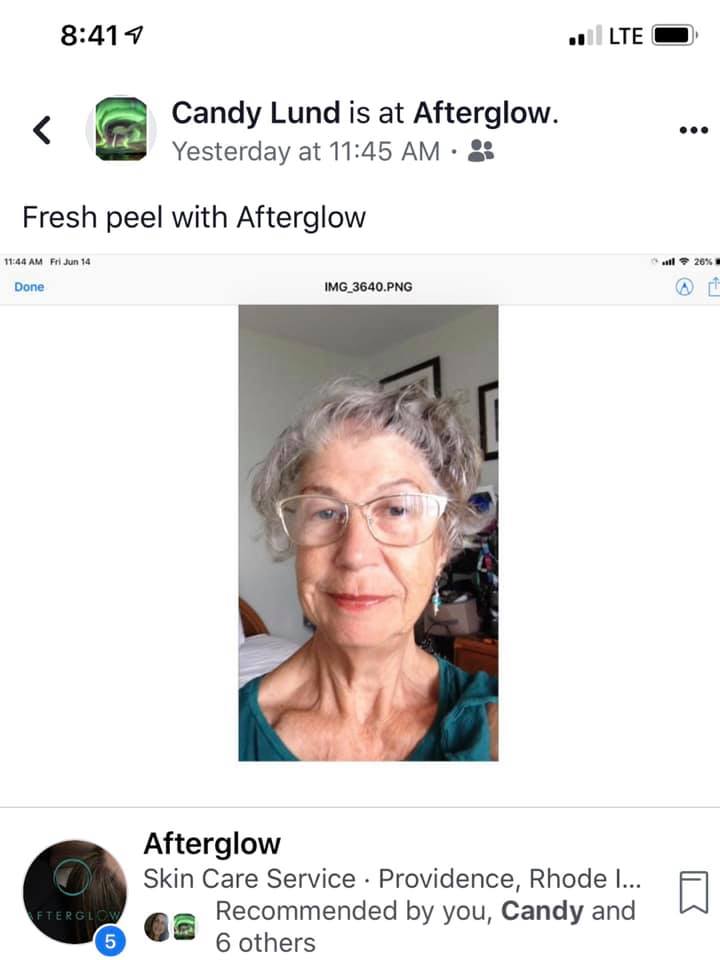Tap the '5' reactions count badge
The height and width of the screenshot is (960, 720).
112,939
